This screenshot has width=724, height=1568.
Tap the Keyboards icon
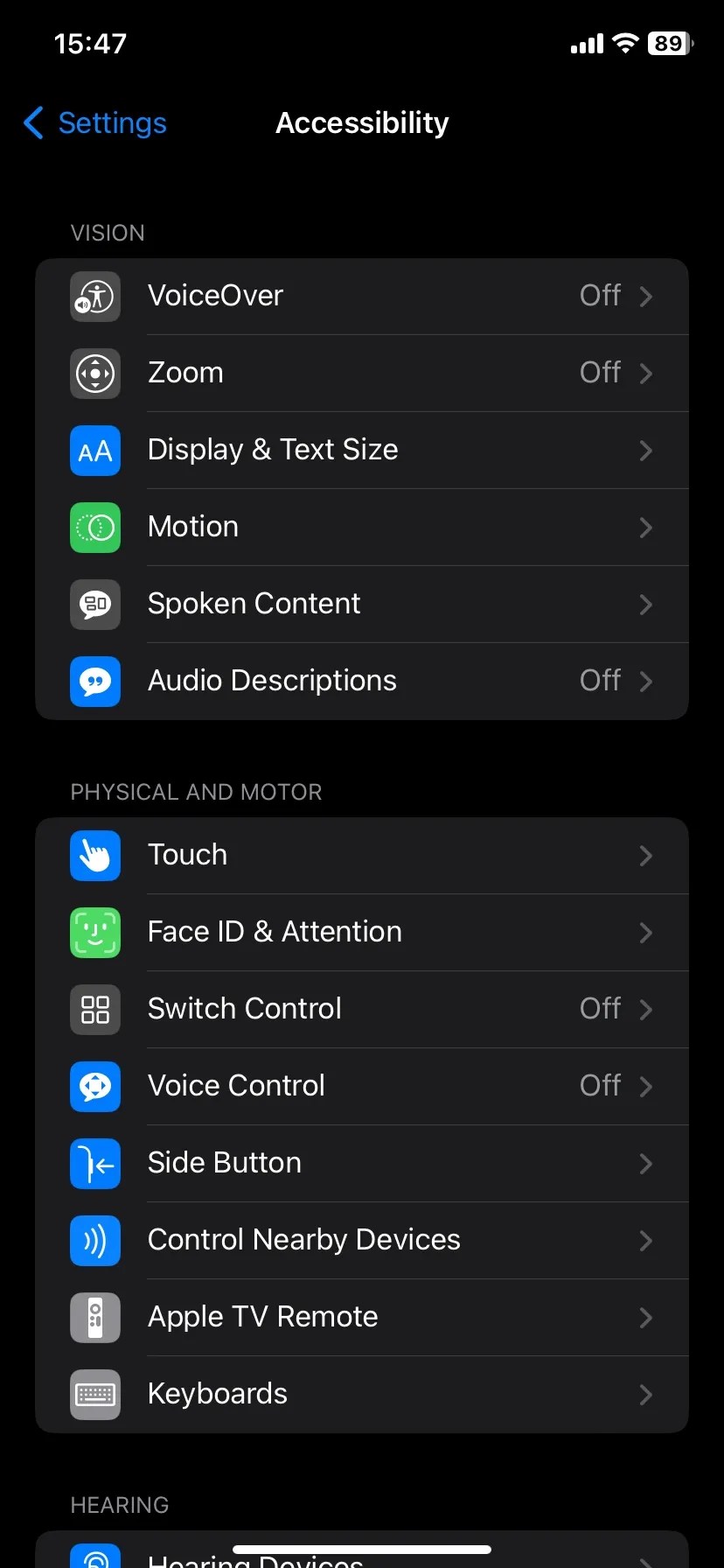click(94, 1395)
